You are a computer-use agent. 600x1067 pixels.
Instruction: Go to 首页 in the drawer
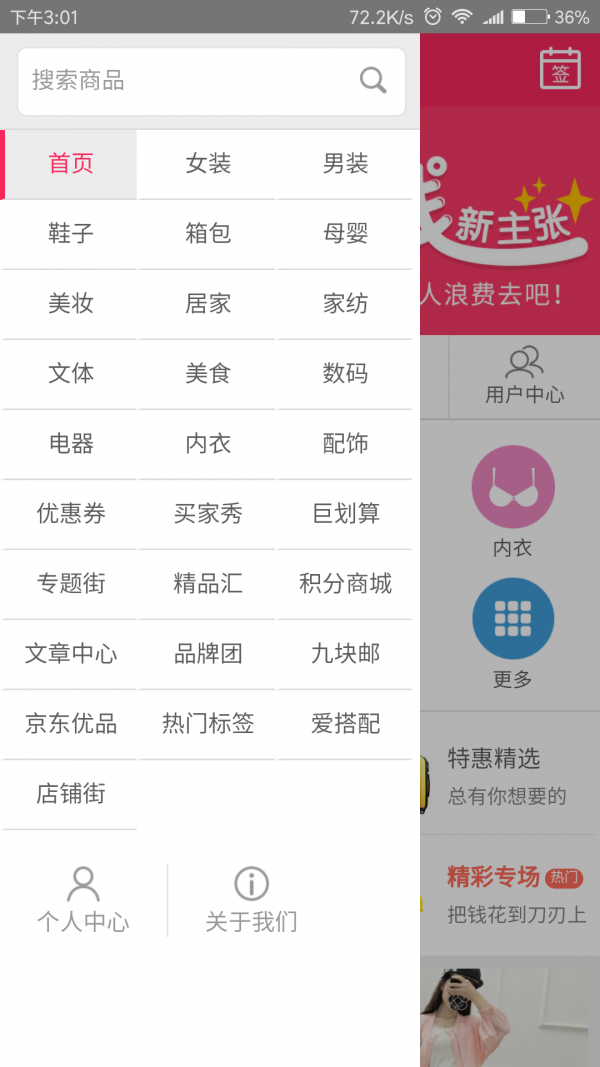coord(71,164)
